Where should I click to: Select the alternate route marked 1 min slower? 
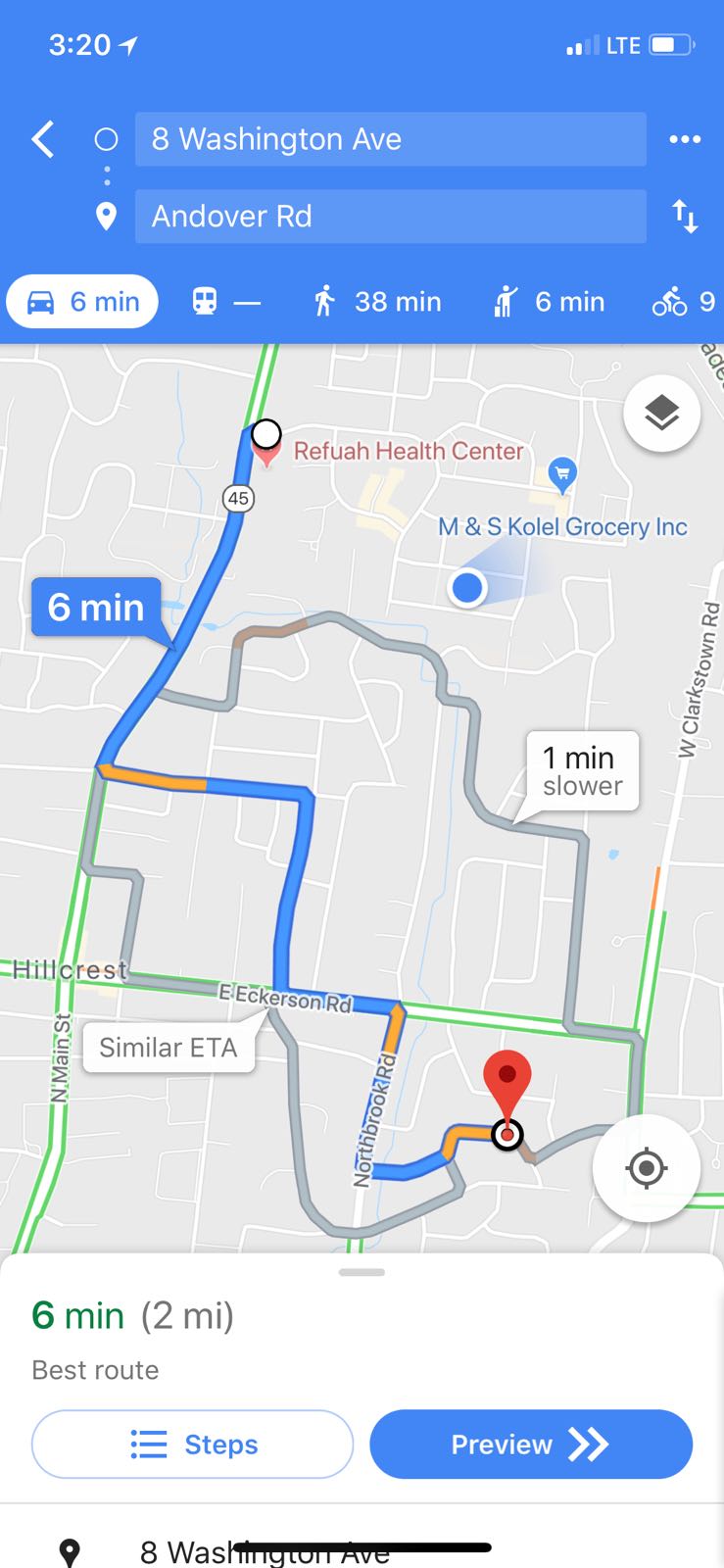[x=583, y=771]
